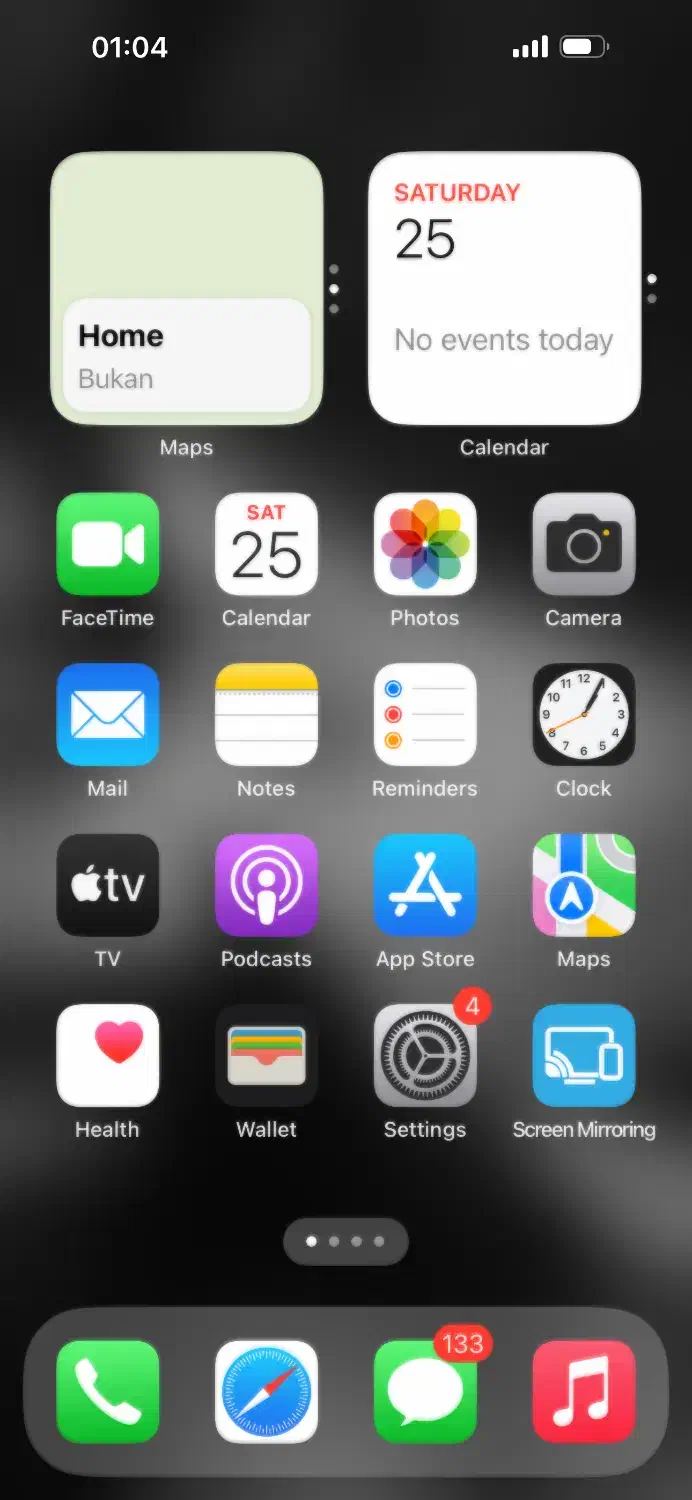
Task: Open the Camera app
Action: (x=583, y=544)
